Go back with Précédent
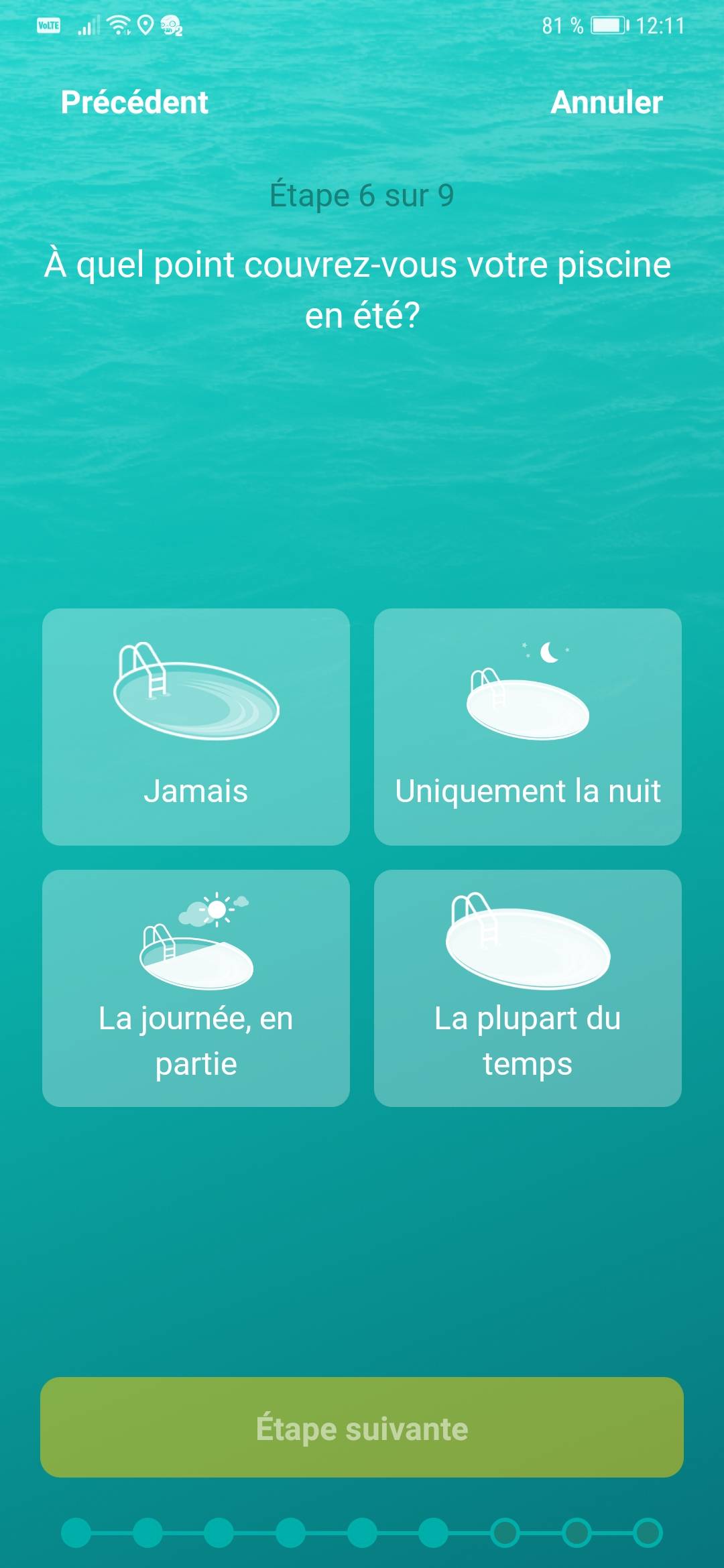This screenshot has width=724, height=1568. tap(134, 103)
